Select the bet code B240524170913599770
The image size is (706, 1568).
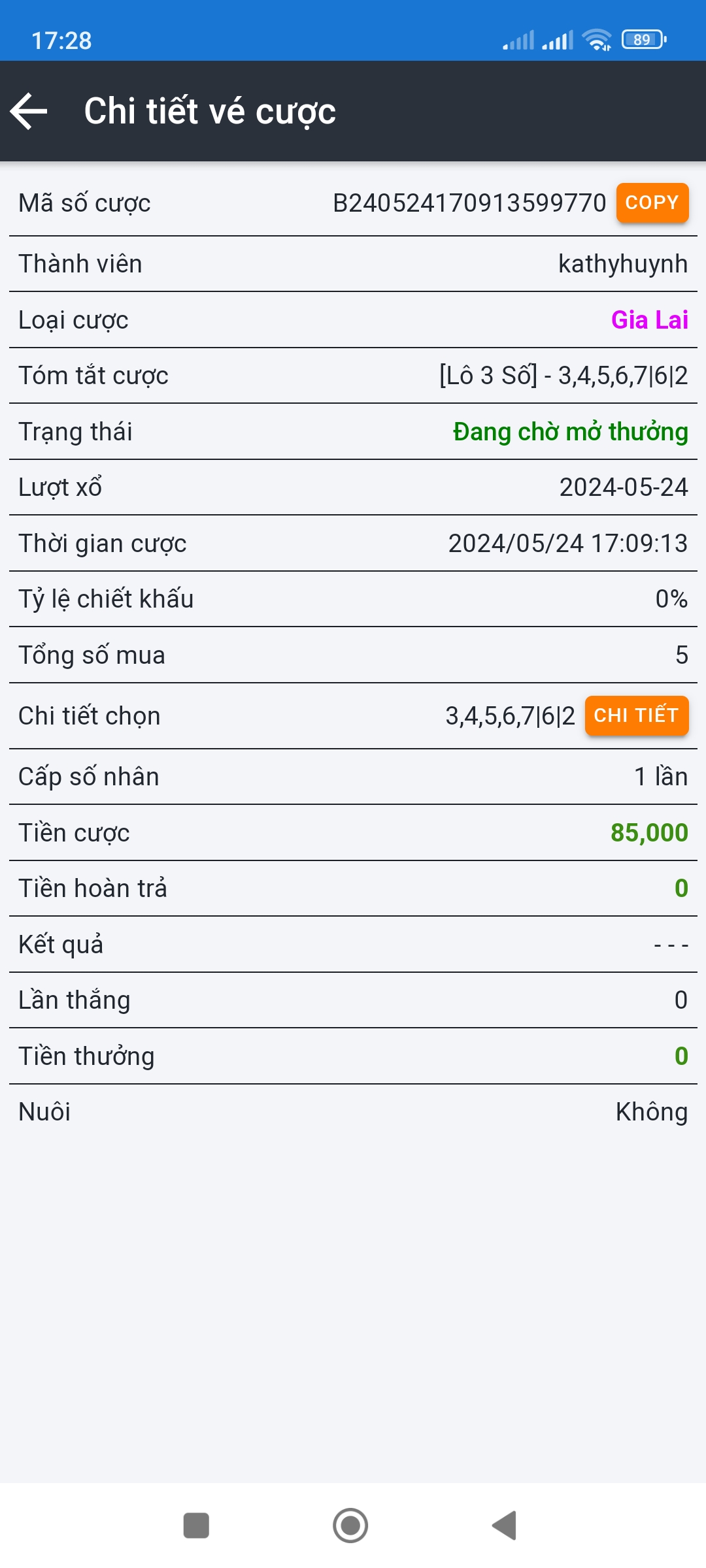[x=469, y=203]
